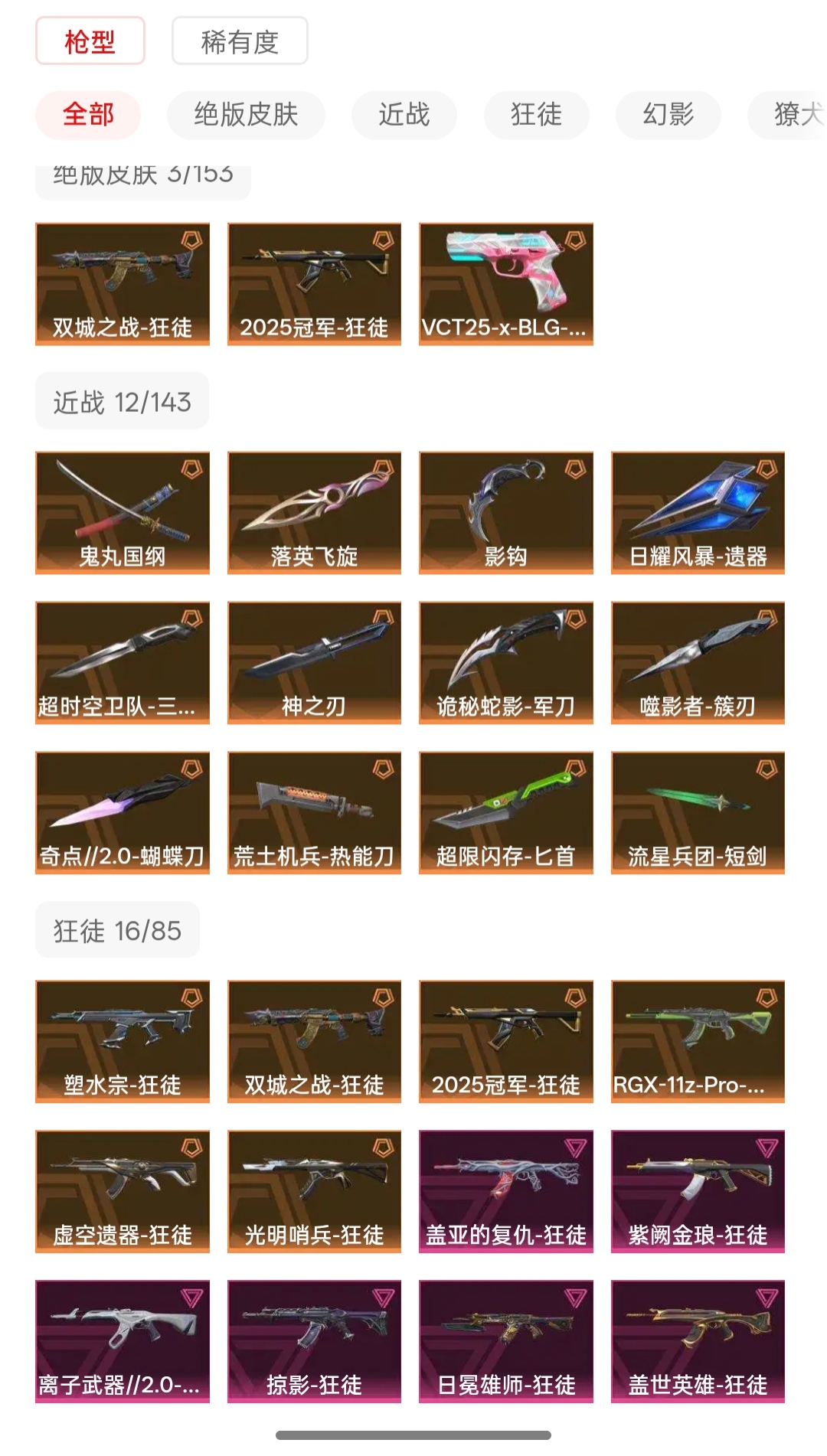Select the 幻影 filter chip

pos(668,115)
